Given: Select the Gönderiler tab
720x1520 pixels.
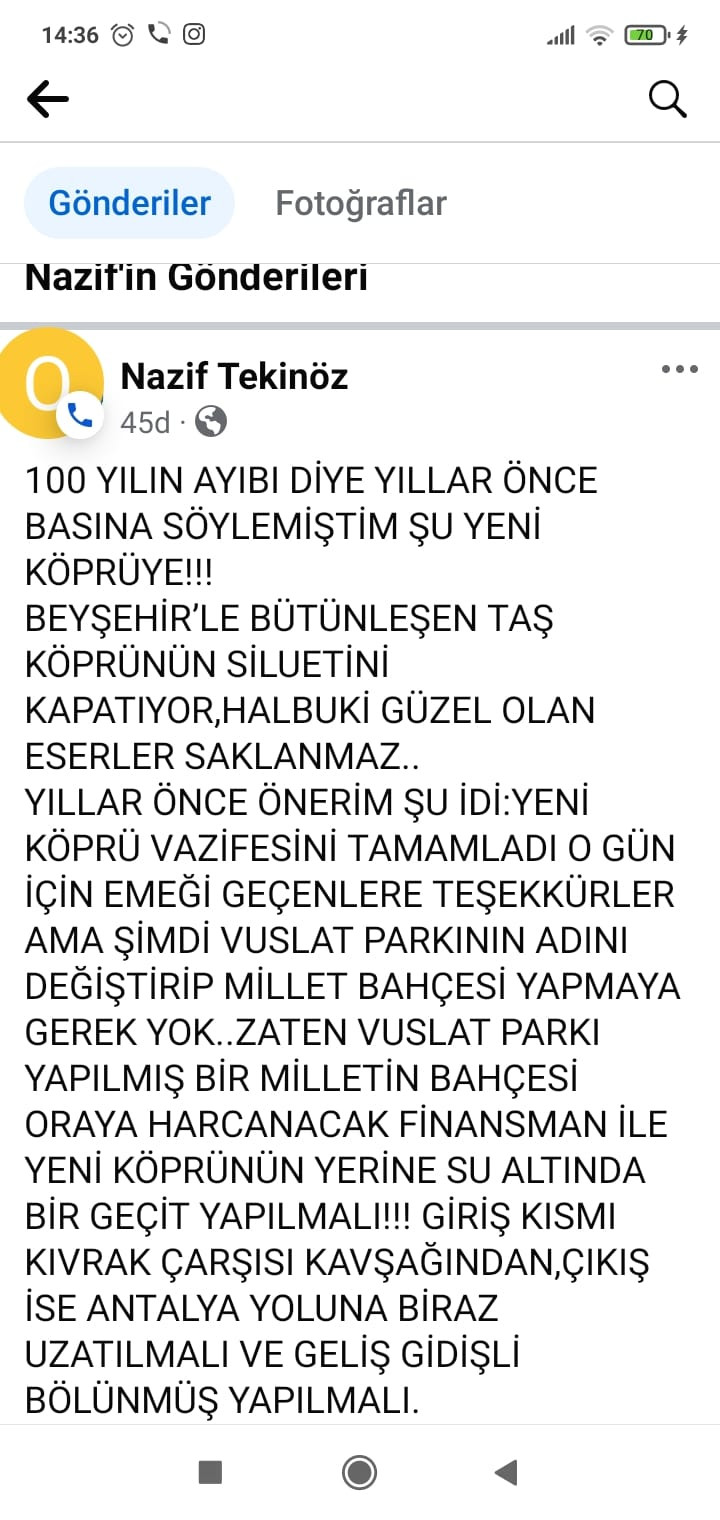Looking at the screenshot, I should point(129,203).
